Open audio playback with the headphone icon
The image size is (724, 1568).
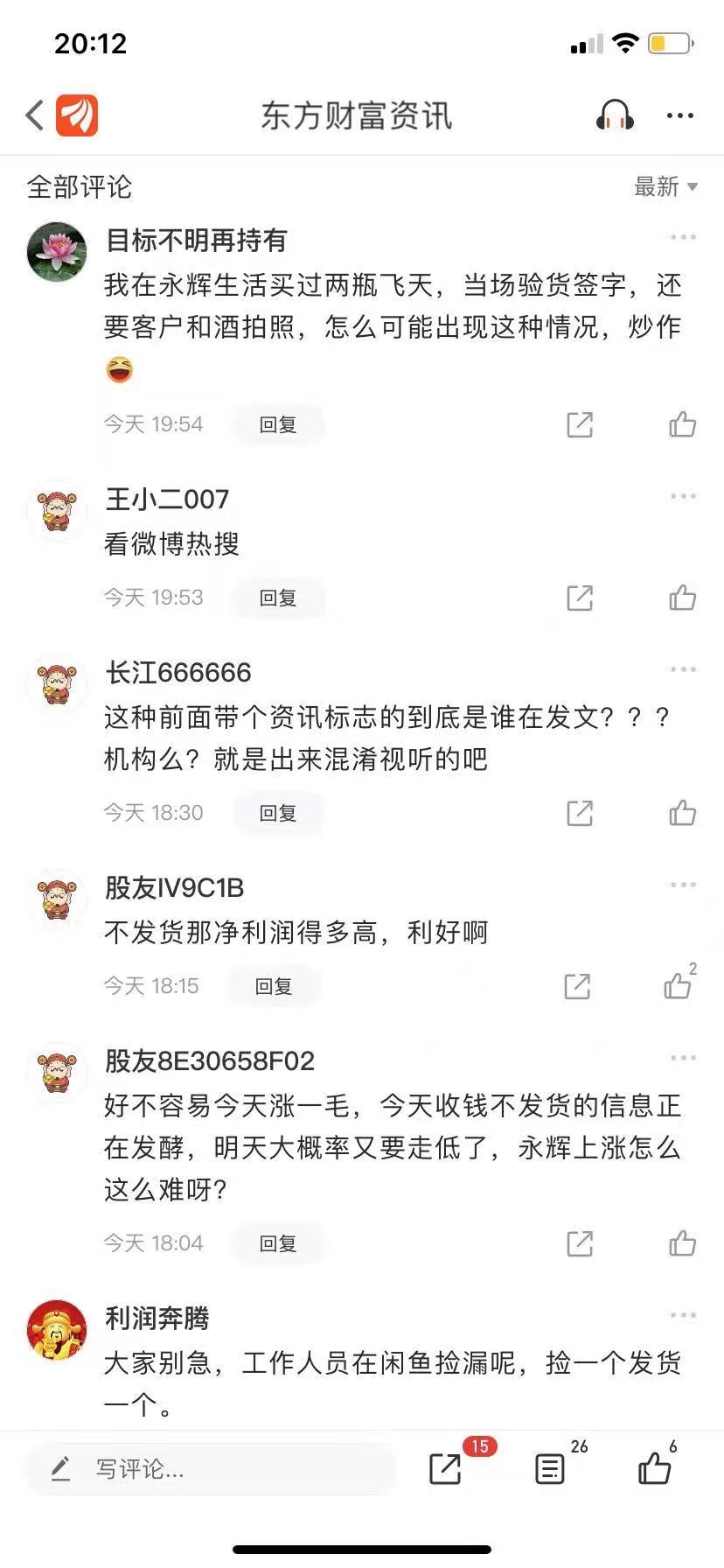pyautogui.click(x=615, y=115)
